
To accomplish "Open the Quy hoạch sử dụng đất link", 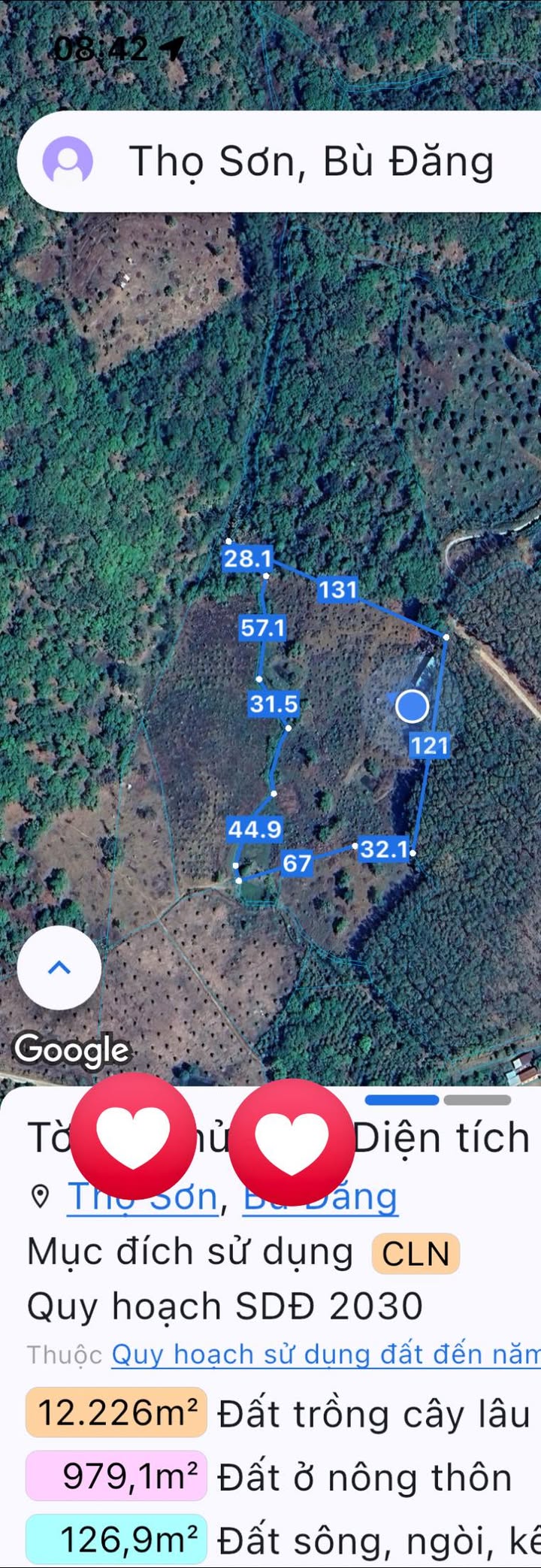I will [325, 1354].
